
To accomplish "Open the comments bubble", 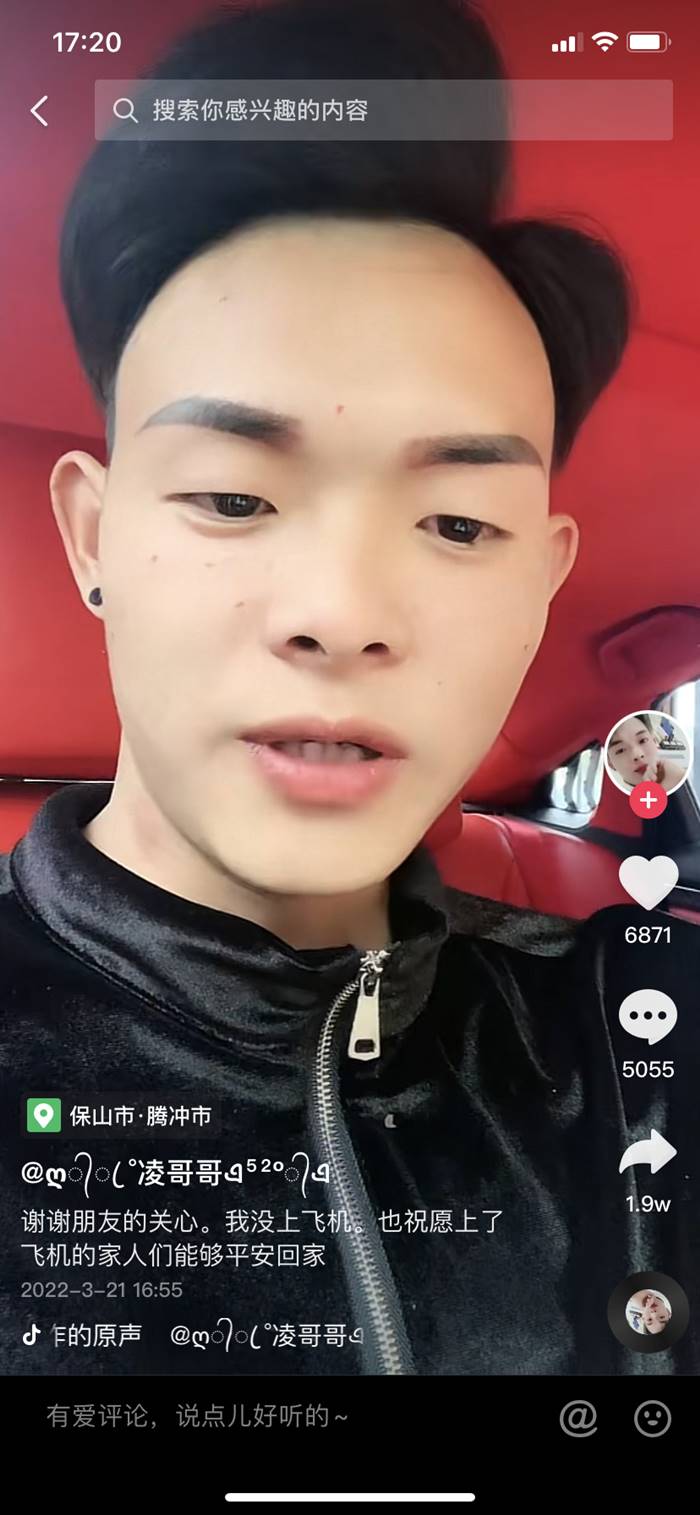I will 648,1017.
